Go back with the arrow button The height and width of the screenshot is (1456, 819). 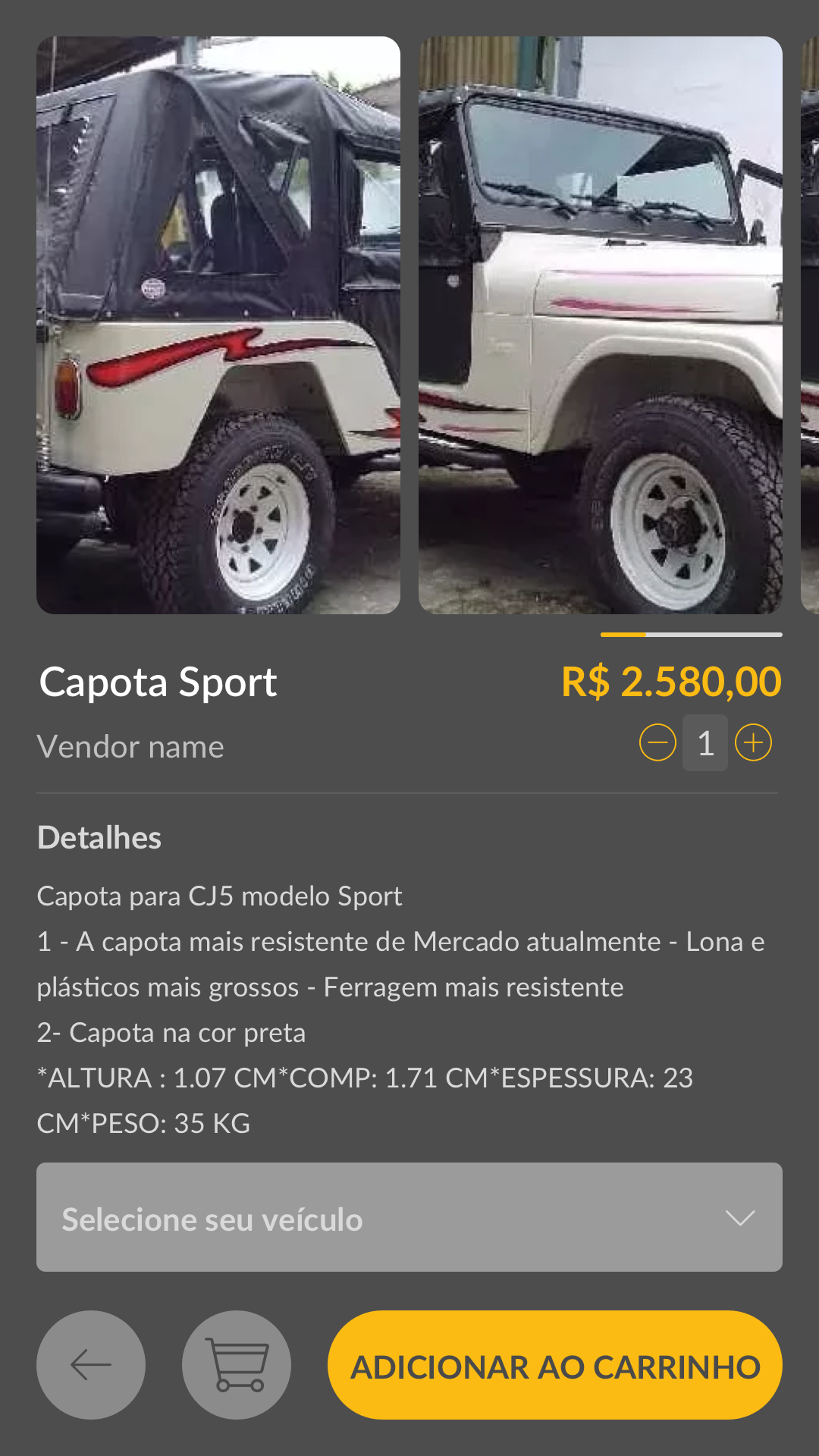tap(91, 1365)
